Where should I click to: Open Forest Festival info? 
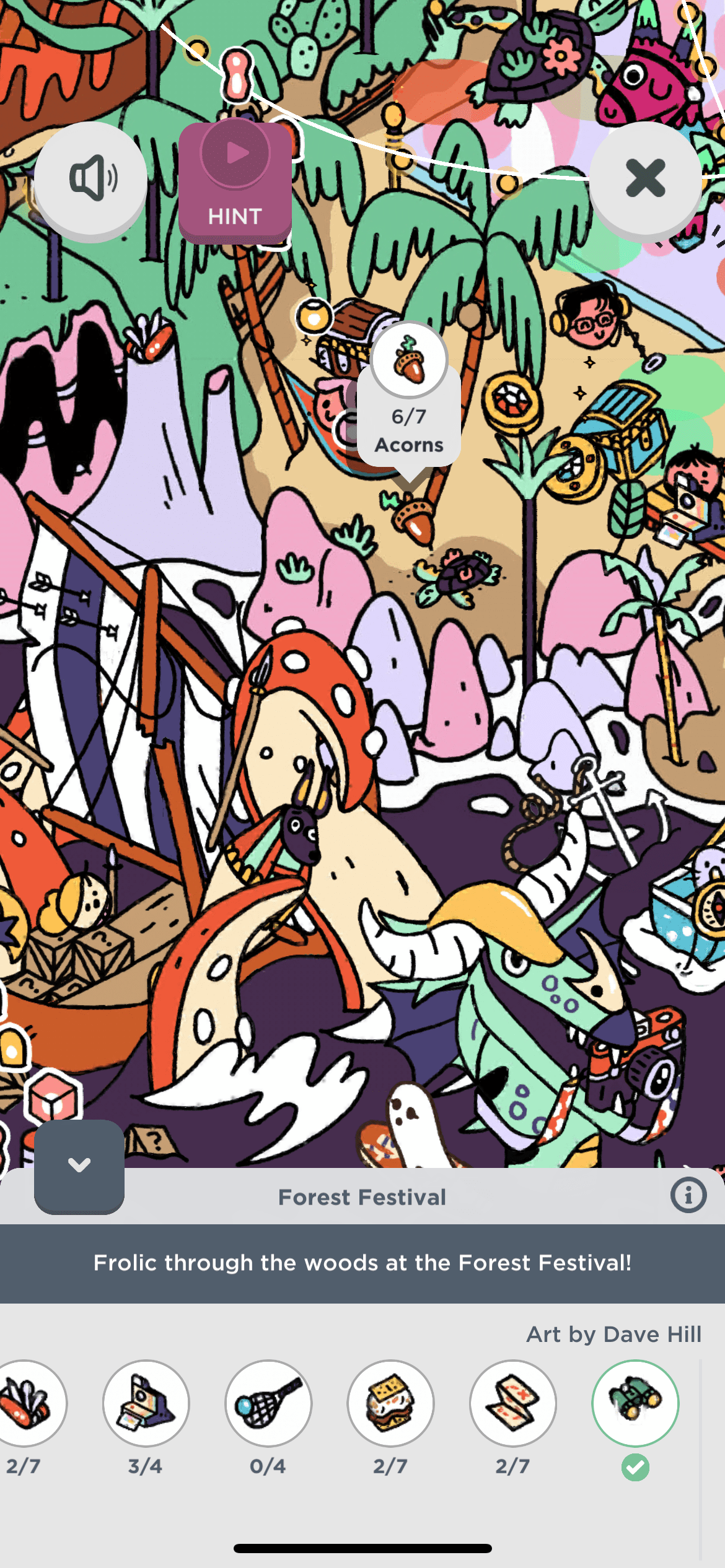(688, 1195)
